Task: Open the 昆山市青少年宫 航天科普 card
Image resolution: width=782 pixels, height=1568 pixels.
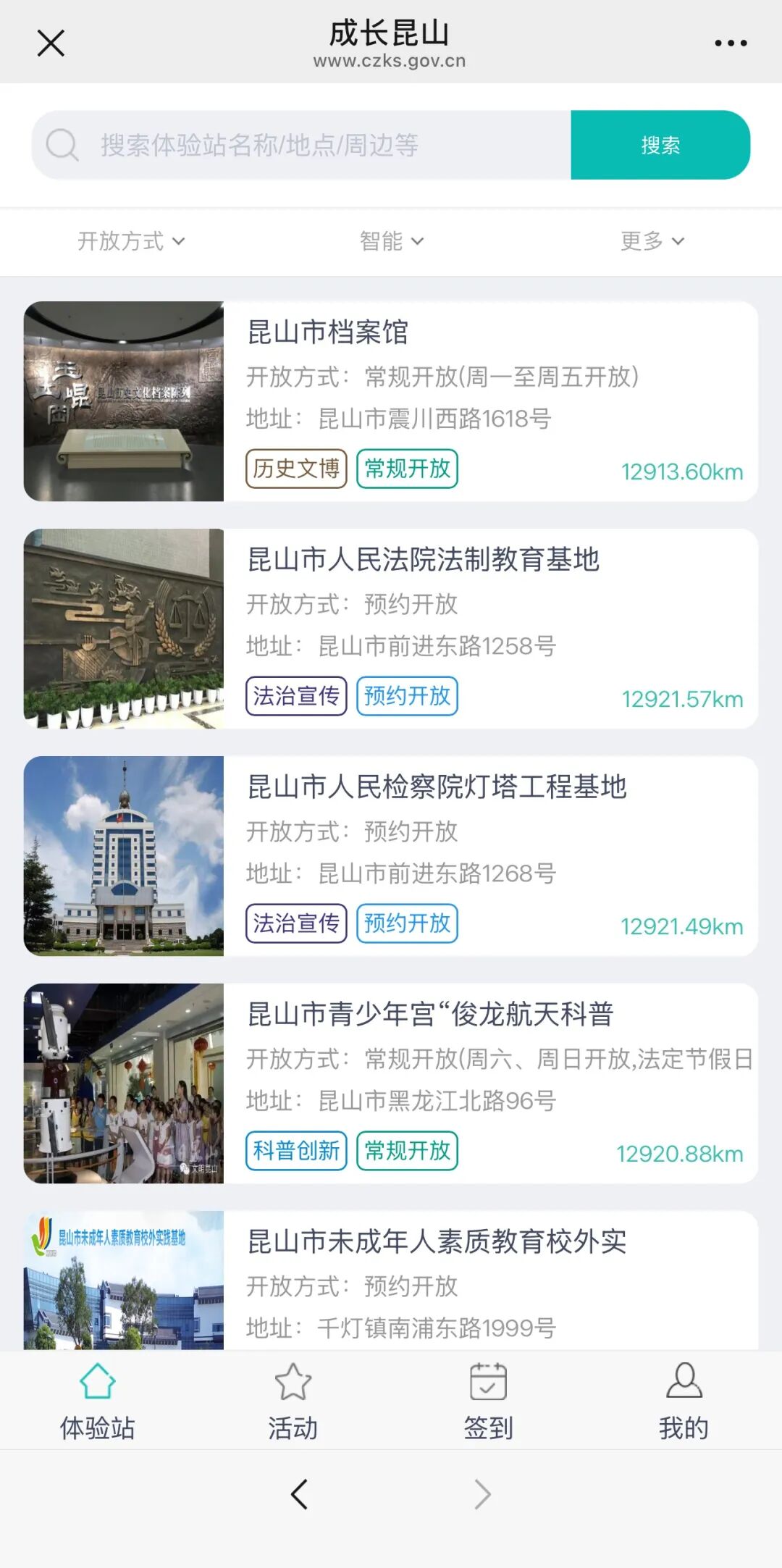Action: coord(391,1083)
